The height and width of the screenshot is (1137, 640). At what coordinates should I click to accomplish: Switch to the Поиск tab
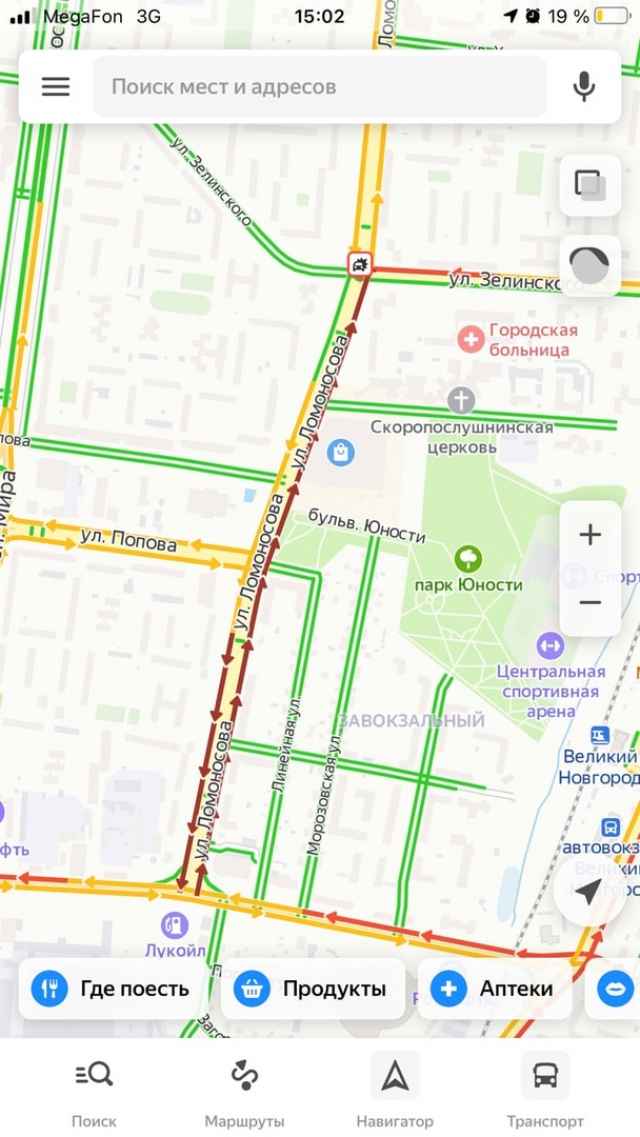[x=94, y=1090]
